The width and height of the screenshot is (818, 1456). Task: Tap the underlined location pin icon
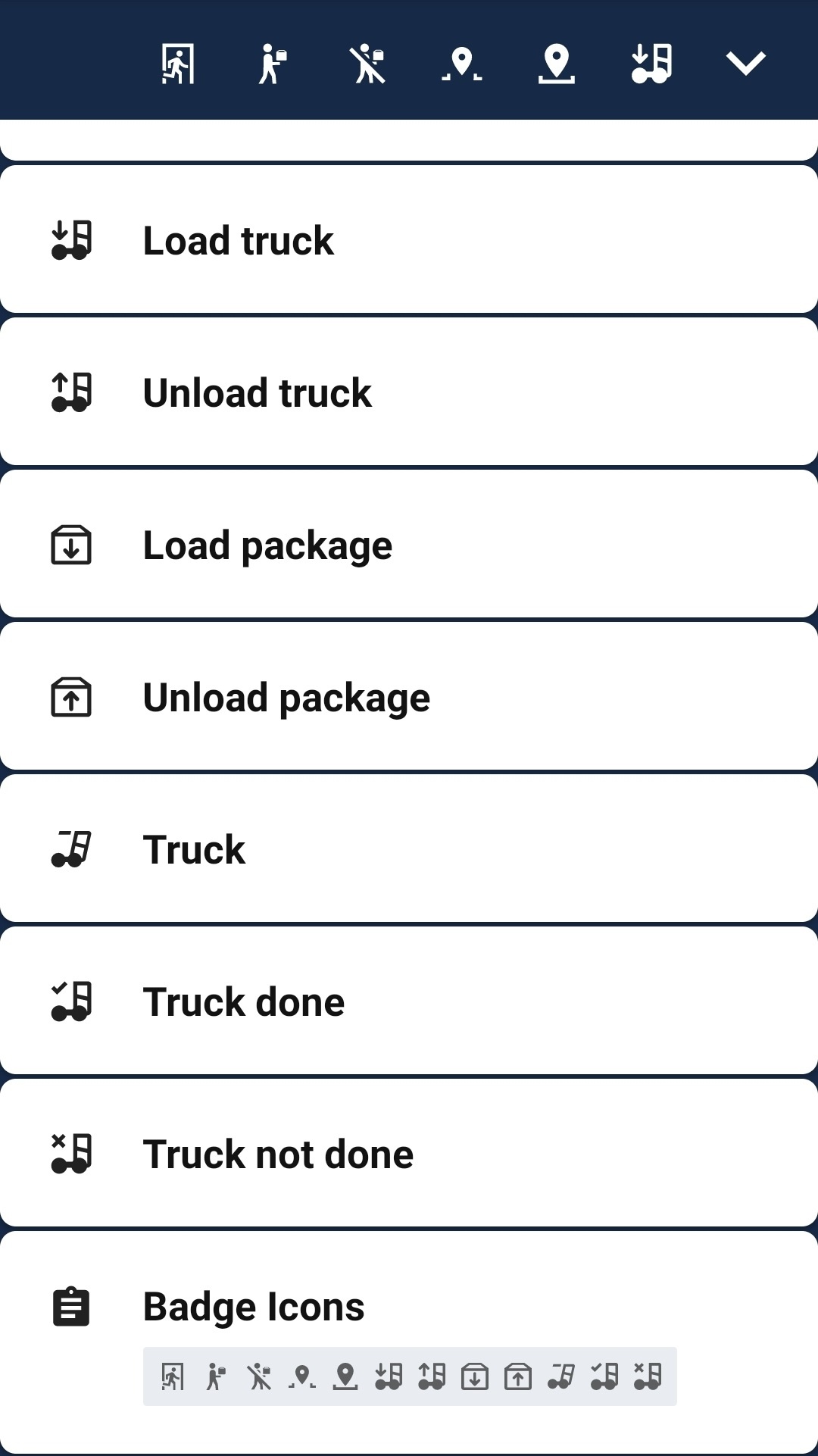pos(557,64)
